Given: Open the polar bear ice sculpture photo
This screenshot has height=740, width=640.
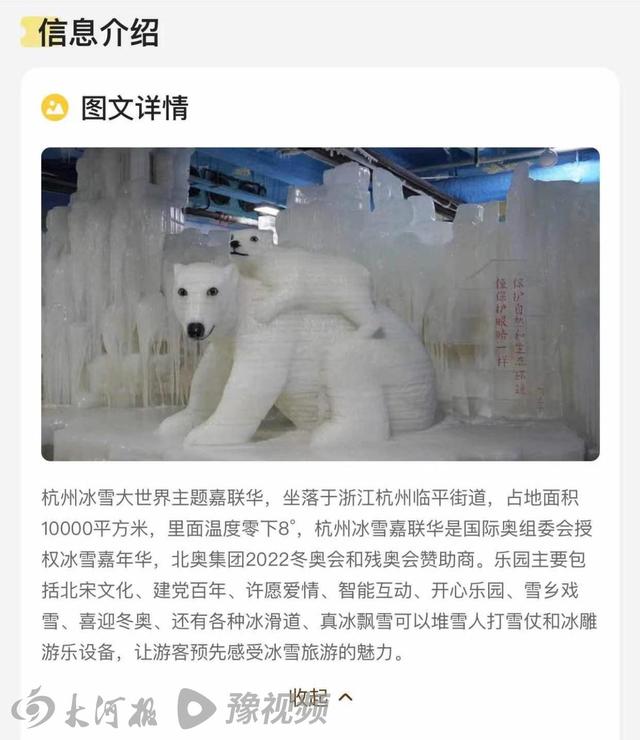Looking at the screenshot, I should tap(320, 304).
